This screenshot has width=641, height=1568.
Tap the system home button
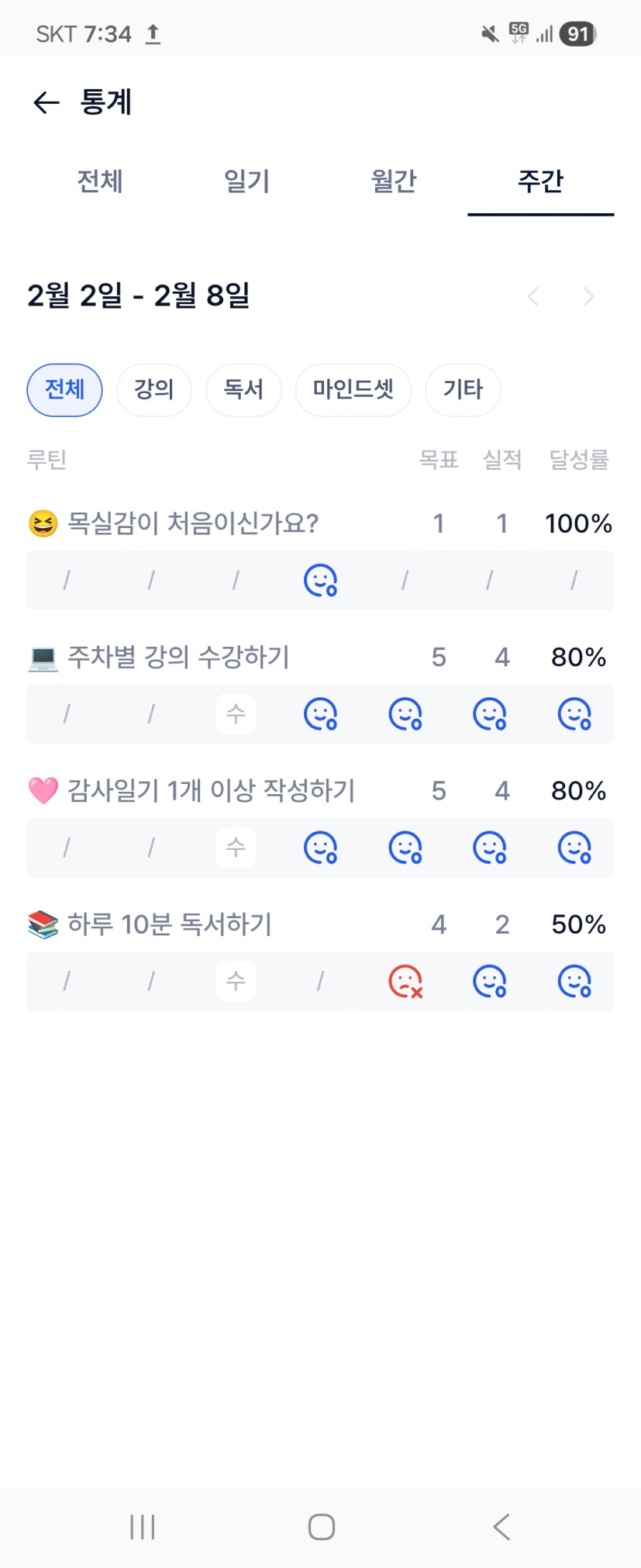pyautogui.click(x=321, y=1527)
